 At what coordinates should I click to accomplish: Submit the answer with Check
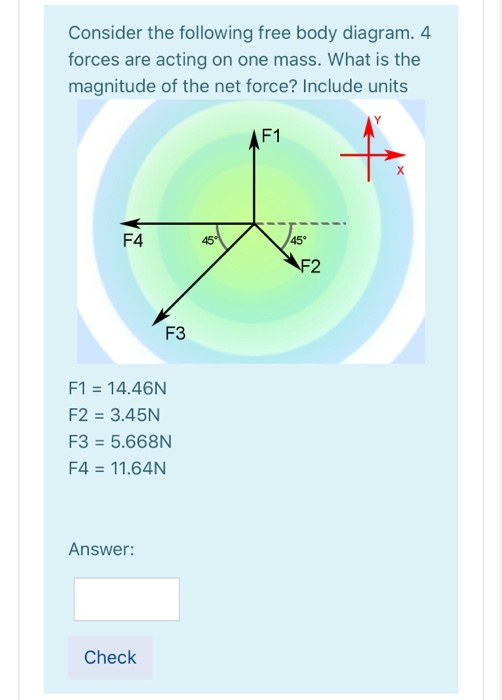click(x=110, y=657)
